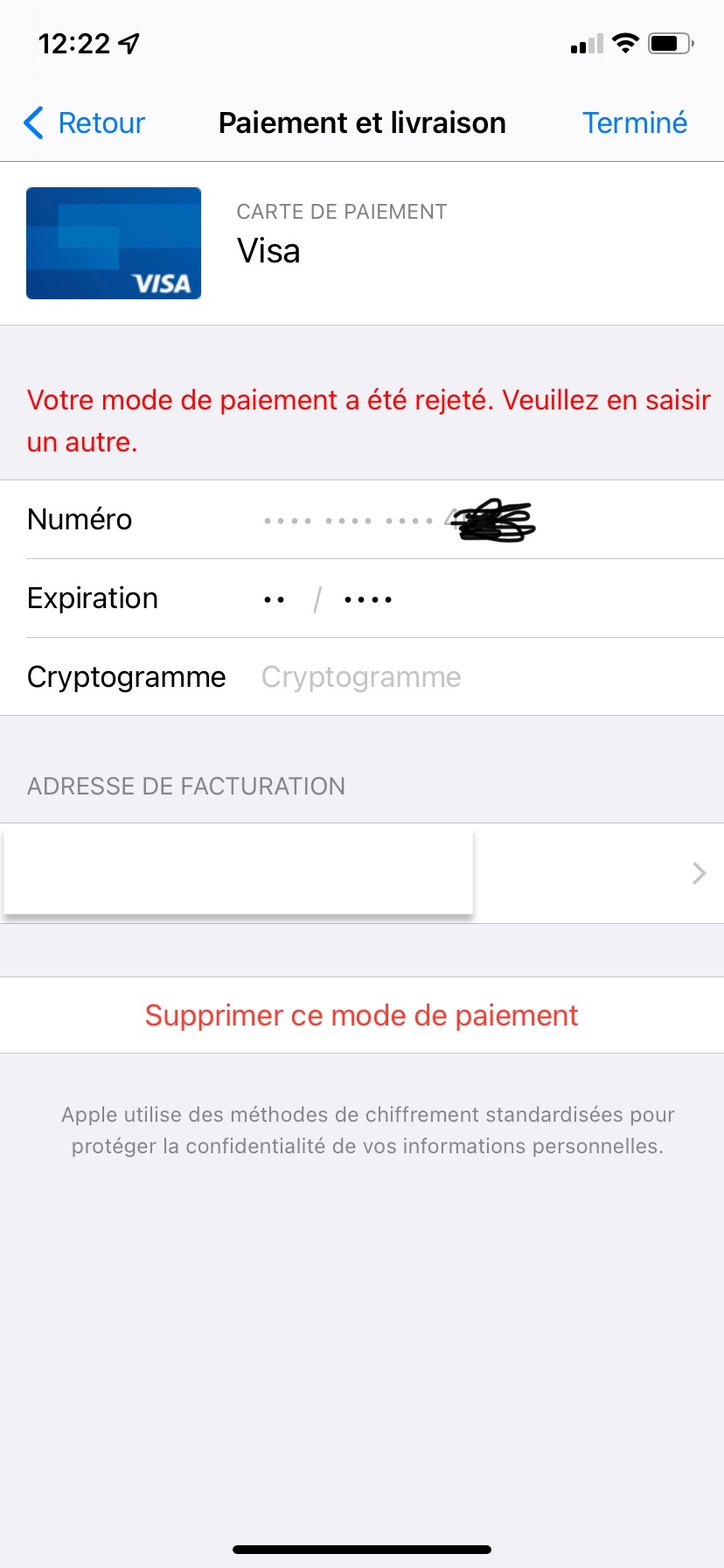Tap Terminé to finish editing

click(x=634, y=123)
